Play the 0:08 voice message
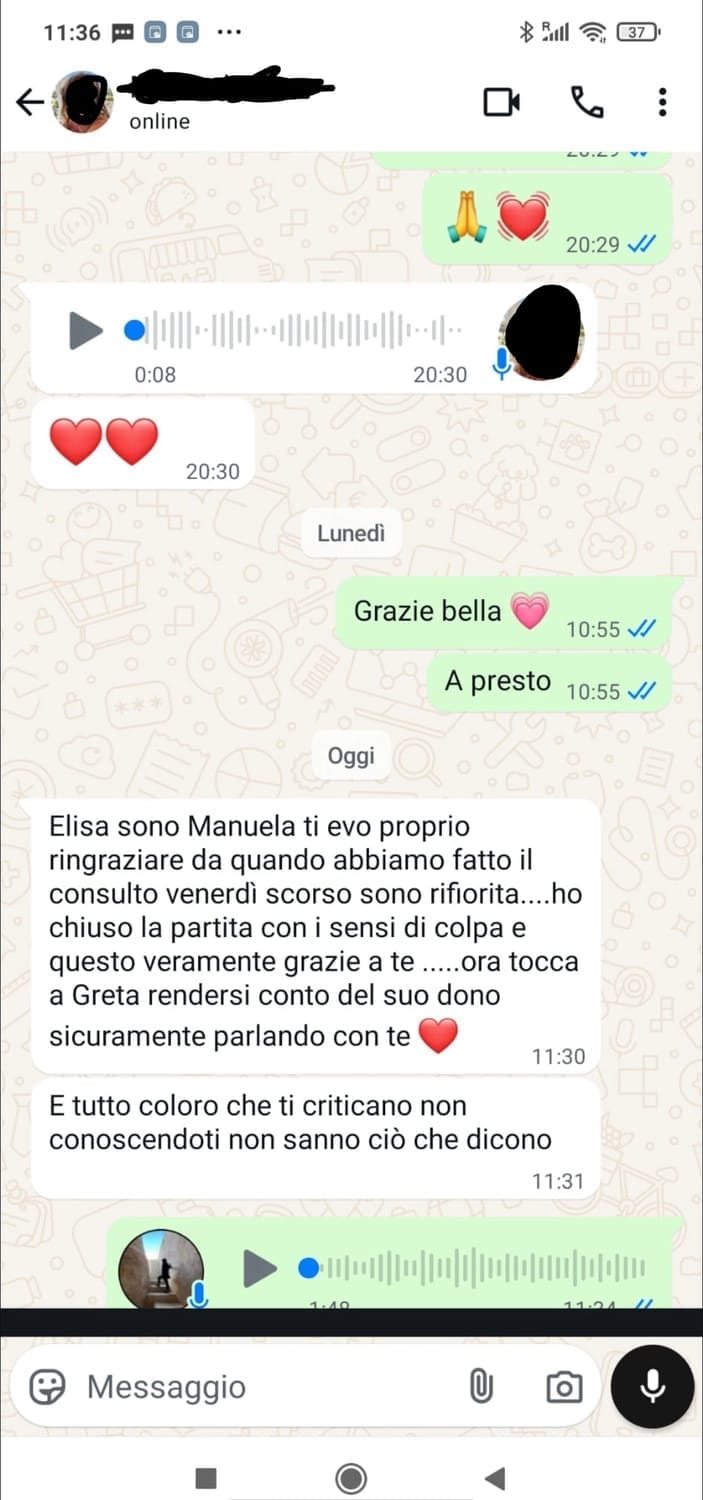 (86, 330)
